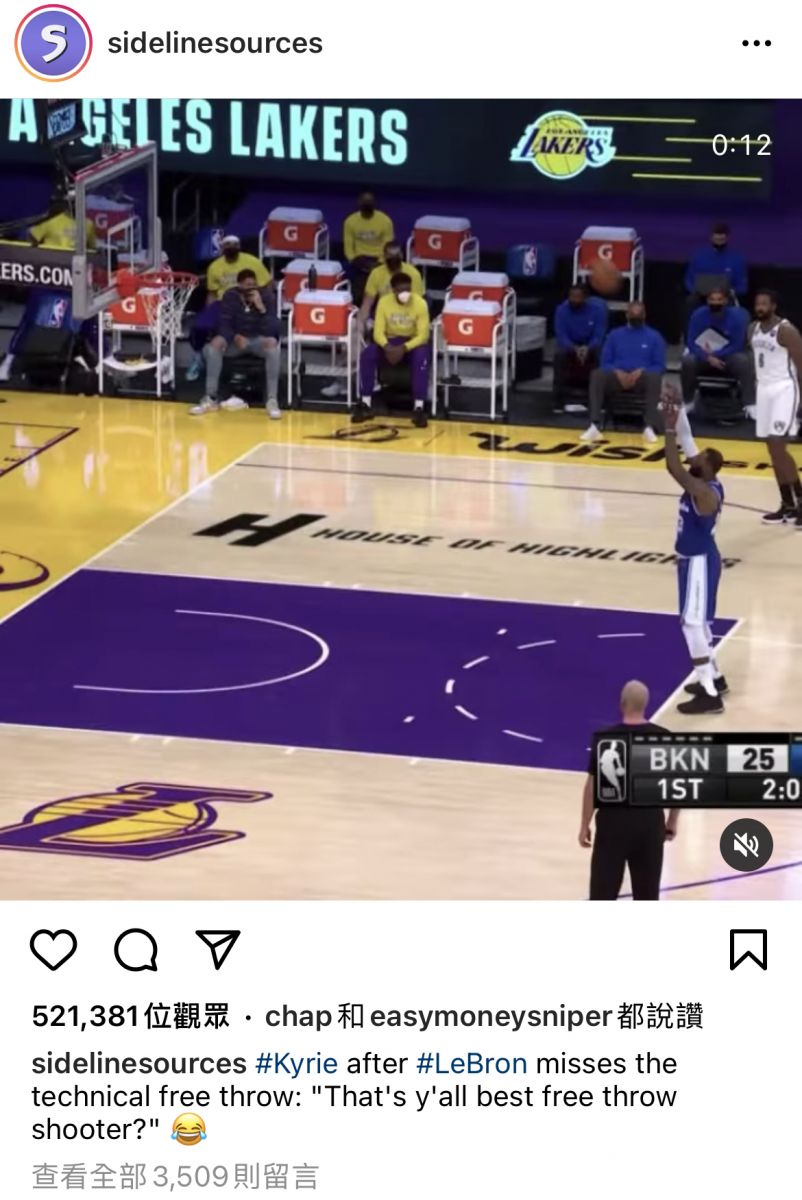Open the #Kyrie hashtag
Screen dimensions: 802x1200
296,1063
